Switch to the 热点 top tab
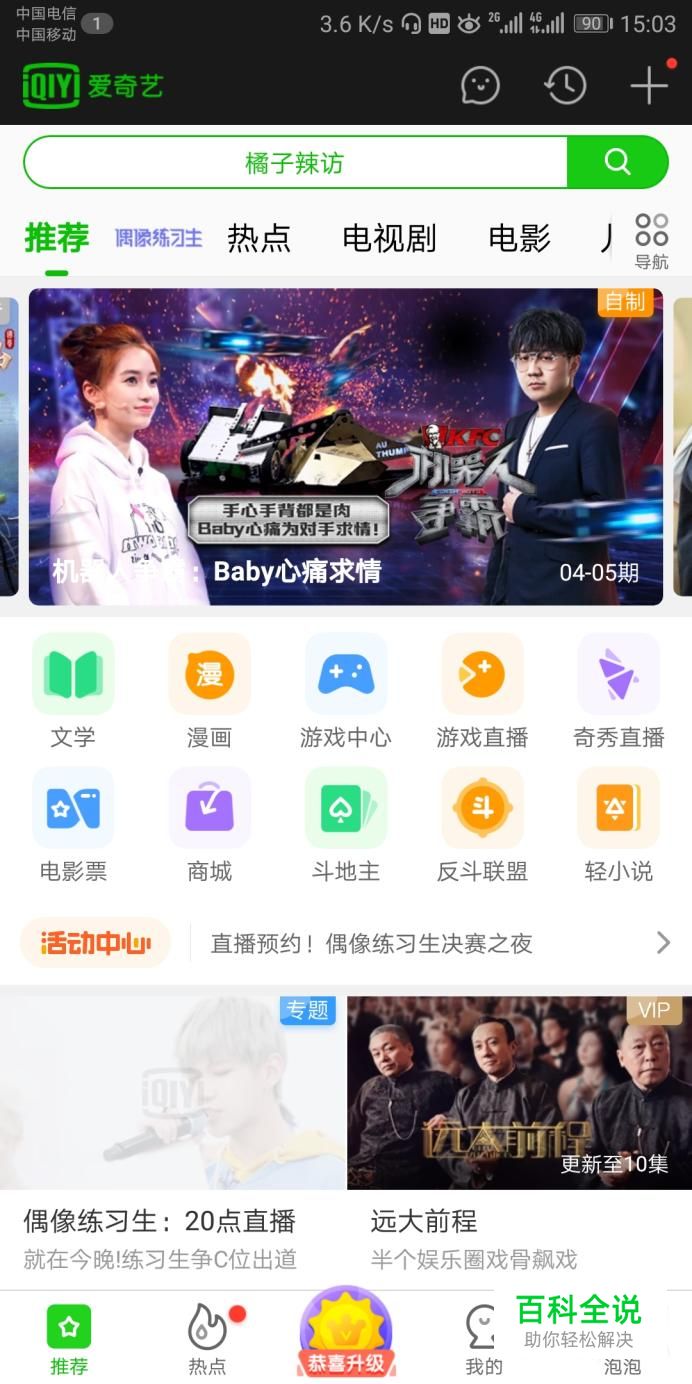The image size is (692, 1384). (259, 238)
